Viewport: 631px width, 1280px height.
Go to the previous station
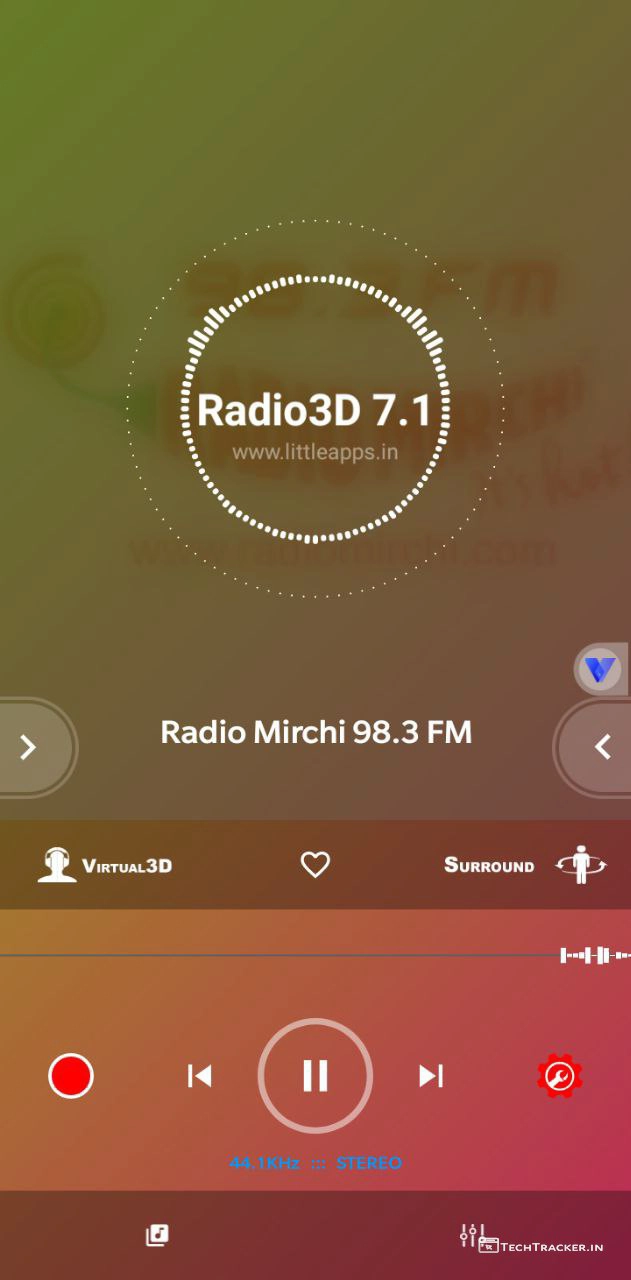tap(199, 1076)
